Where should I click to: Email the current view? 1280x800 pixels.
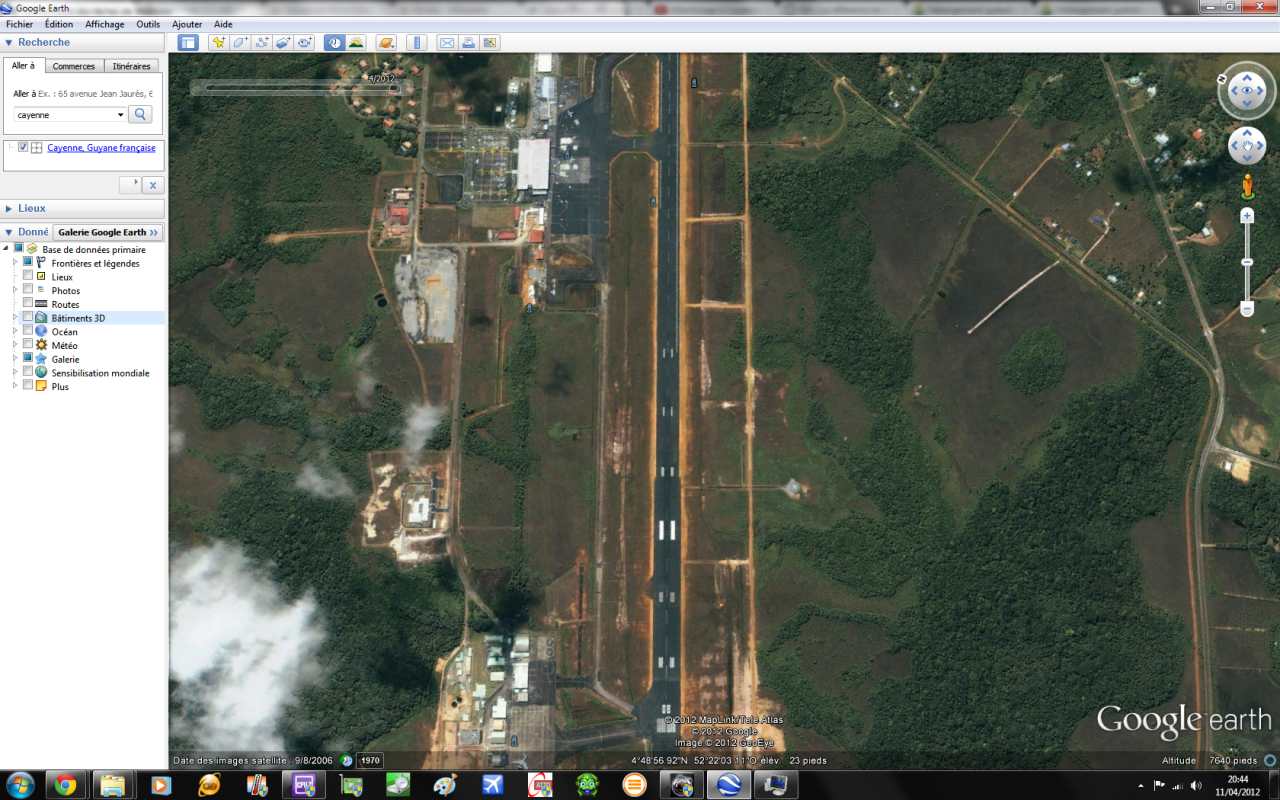pyautogui.click(x=447, y=42)
